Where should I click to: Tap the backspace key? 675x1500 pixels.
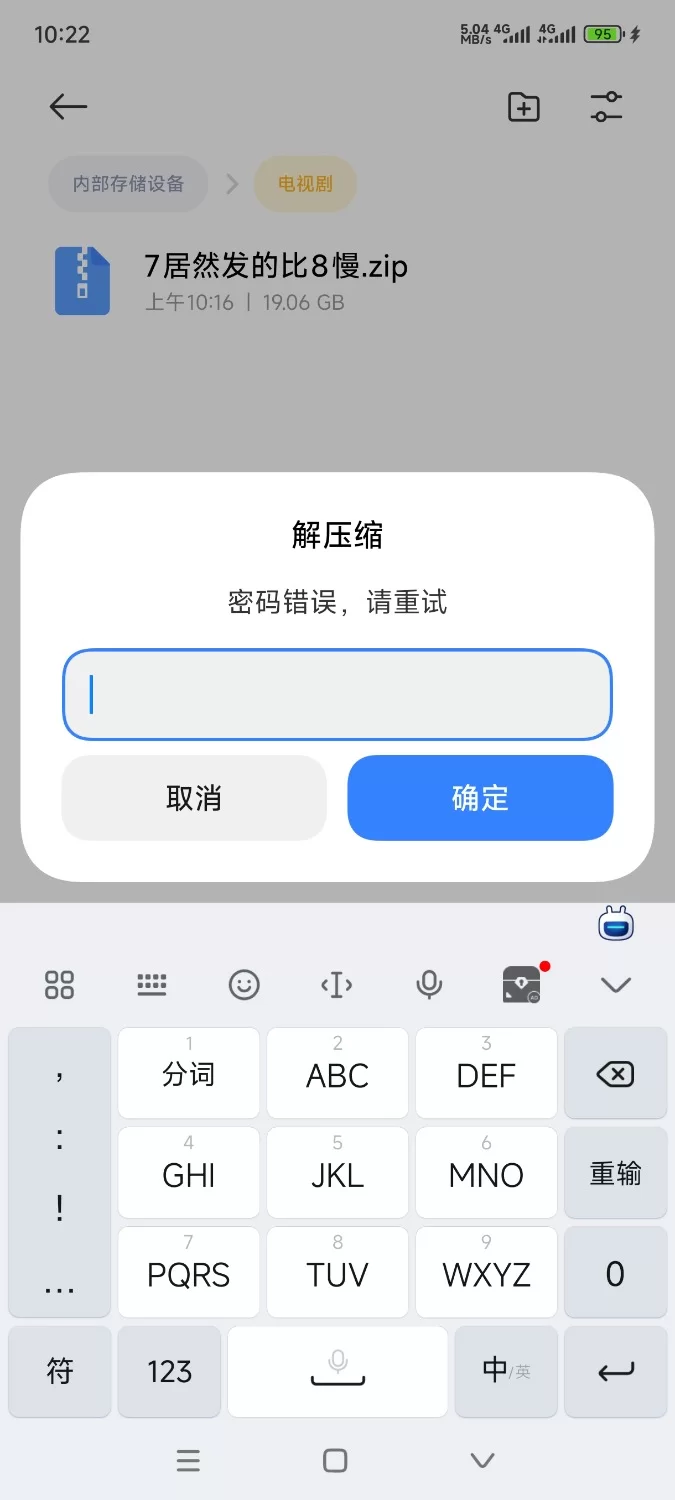click(615, 1075)
